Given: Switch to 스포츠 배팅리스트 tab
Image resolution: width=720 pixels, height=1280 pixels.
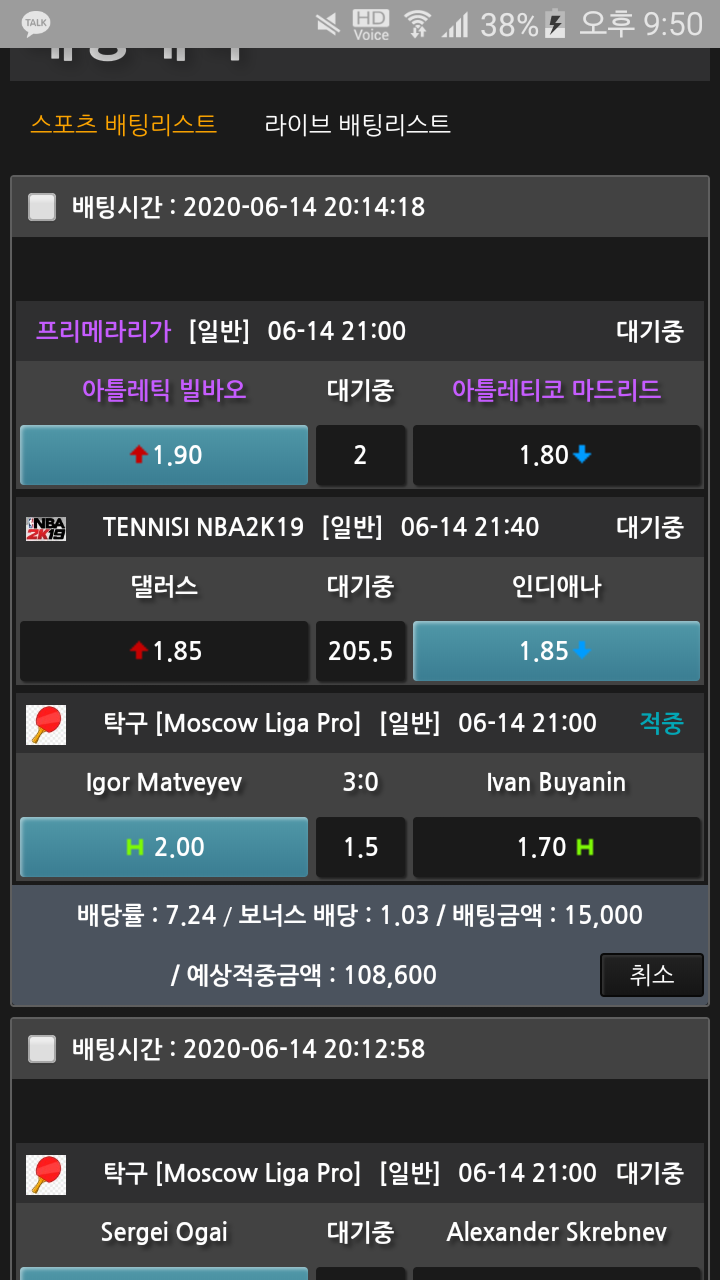Looking at the screenshot, I should (x=123, y=124).
